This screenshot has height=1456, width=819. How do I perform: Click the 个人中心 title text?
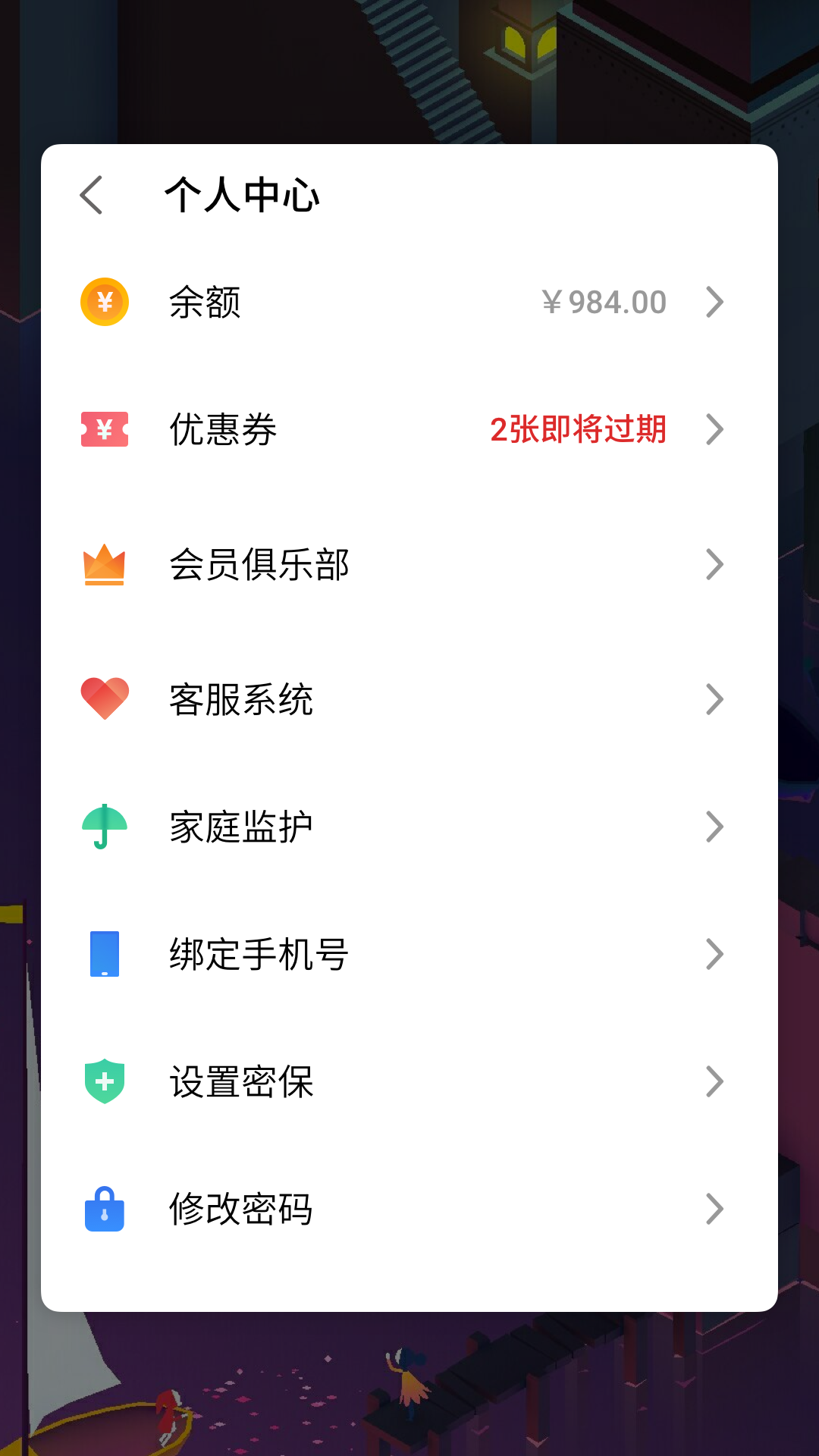[243, 196]
